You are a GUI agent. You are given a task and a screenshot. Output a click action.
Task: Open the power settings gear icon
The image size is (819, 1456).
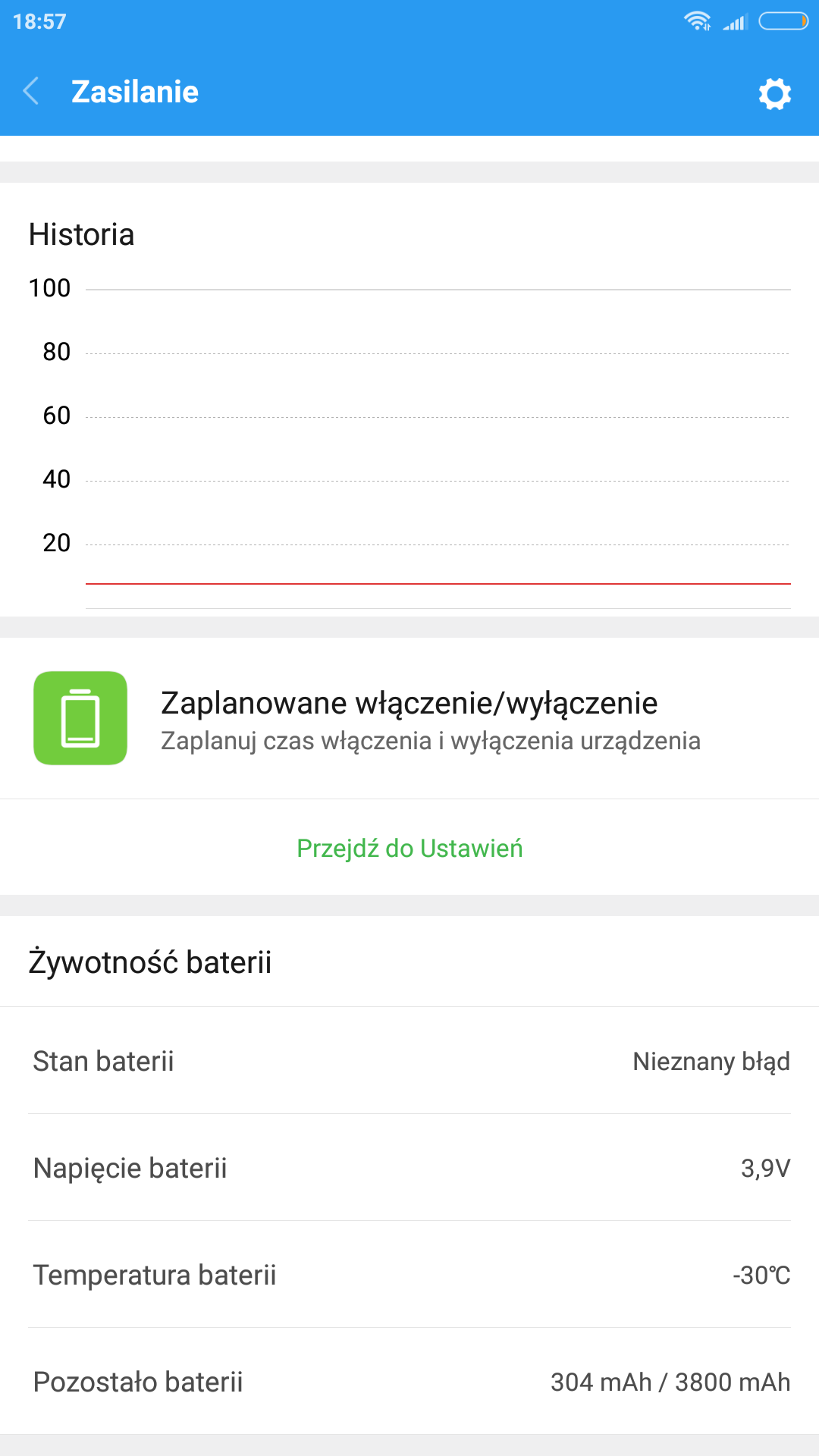tap(774, 94)
